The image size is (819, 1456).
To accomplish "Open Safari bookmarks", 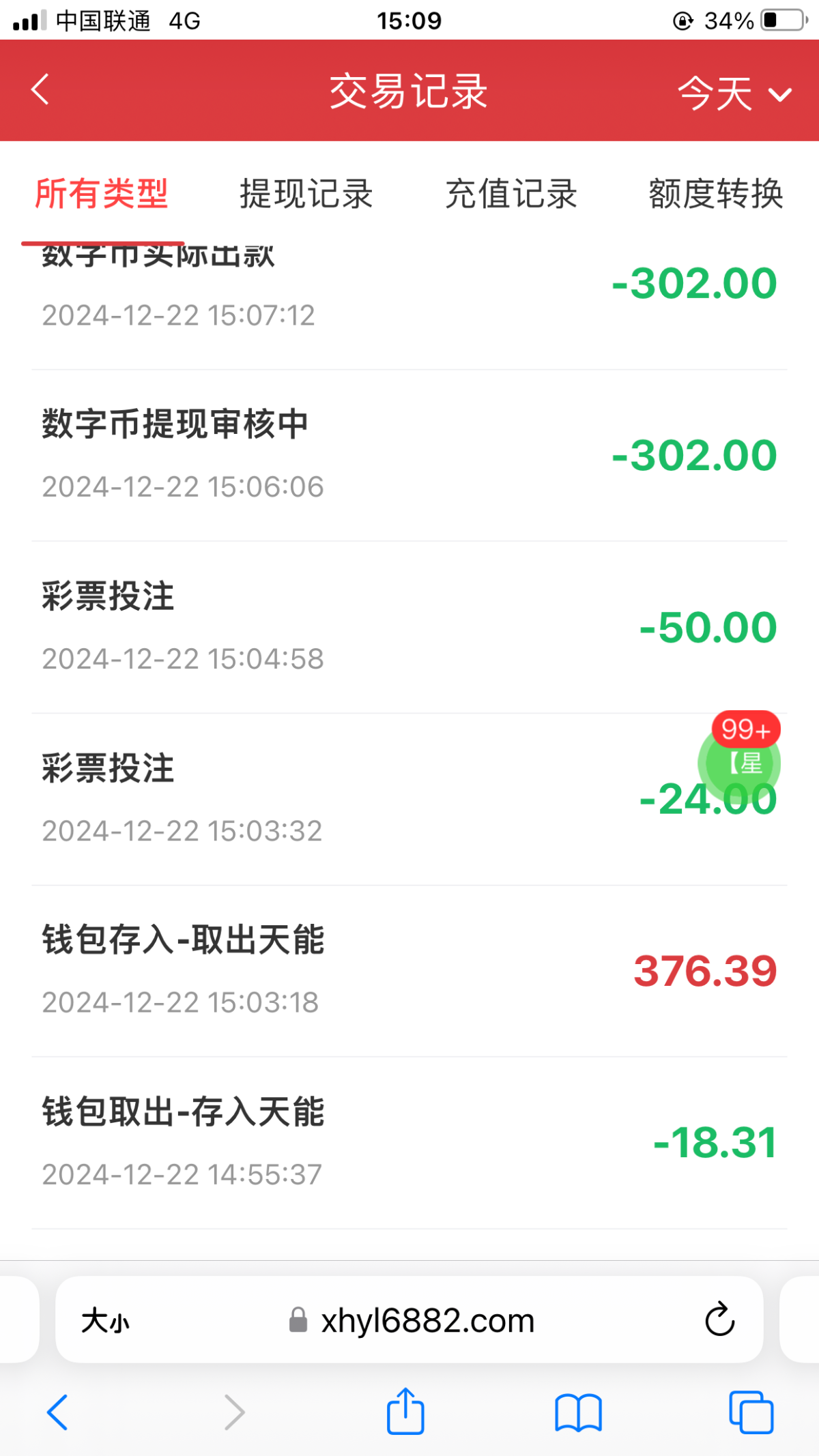I will [x=578, y=1412].
